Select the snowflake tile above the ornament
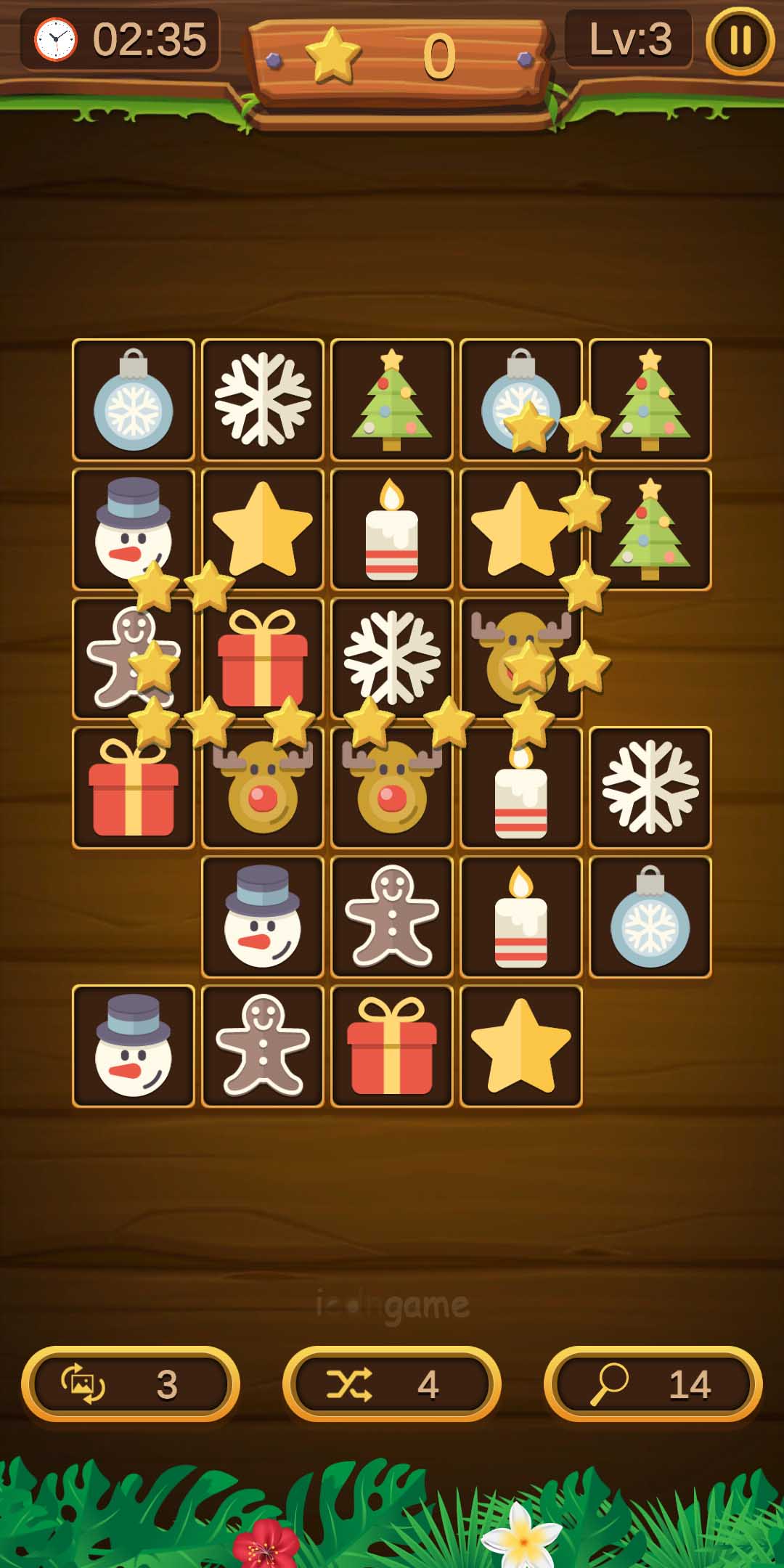Image resolution: width=784 pixels, height=1568 pixels. pyautogui.click(x=650, y=788)
